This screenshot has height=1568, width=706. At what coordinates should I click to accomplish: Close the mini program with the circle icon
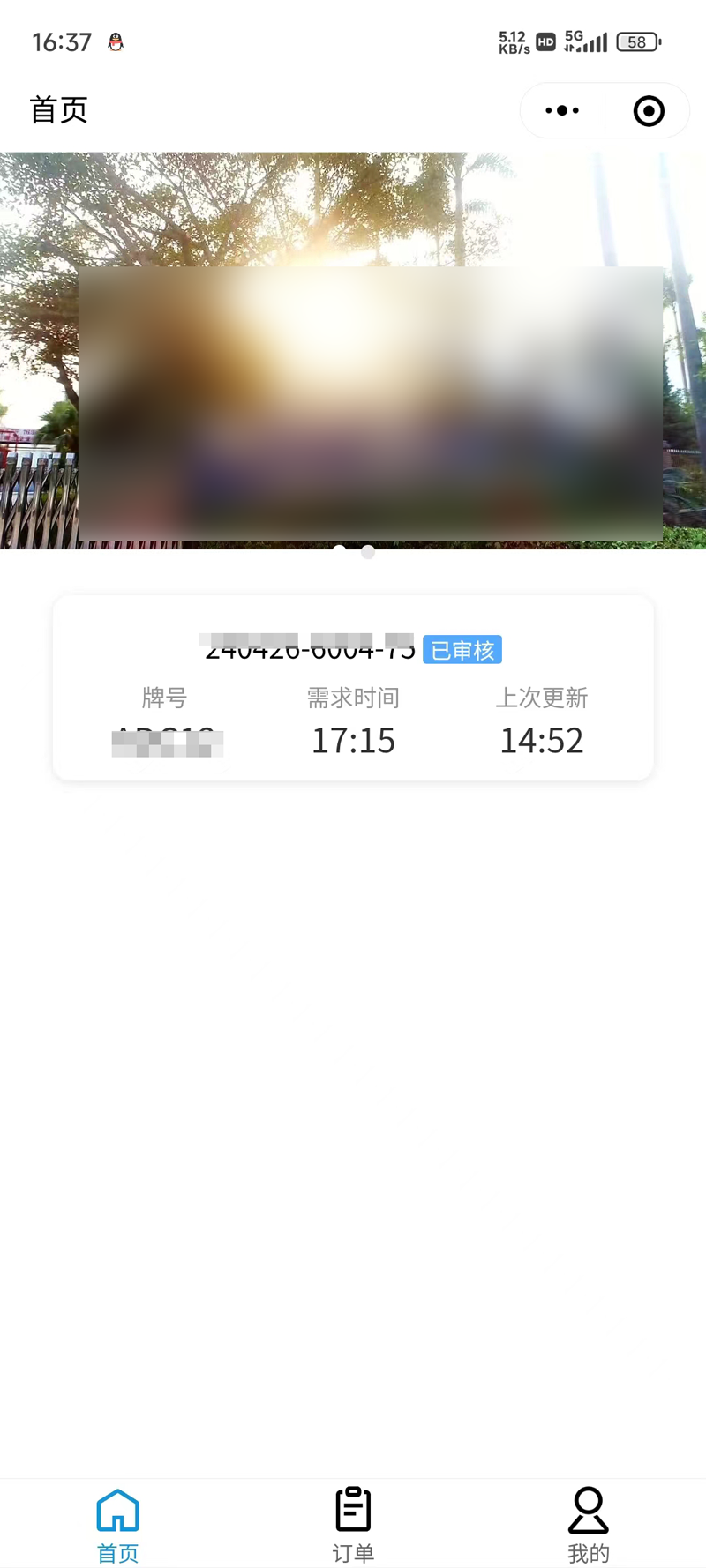click(649, 111)
